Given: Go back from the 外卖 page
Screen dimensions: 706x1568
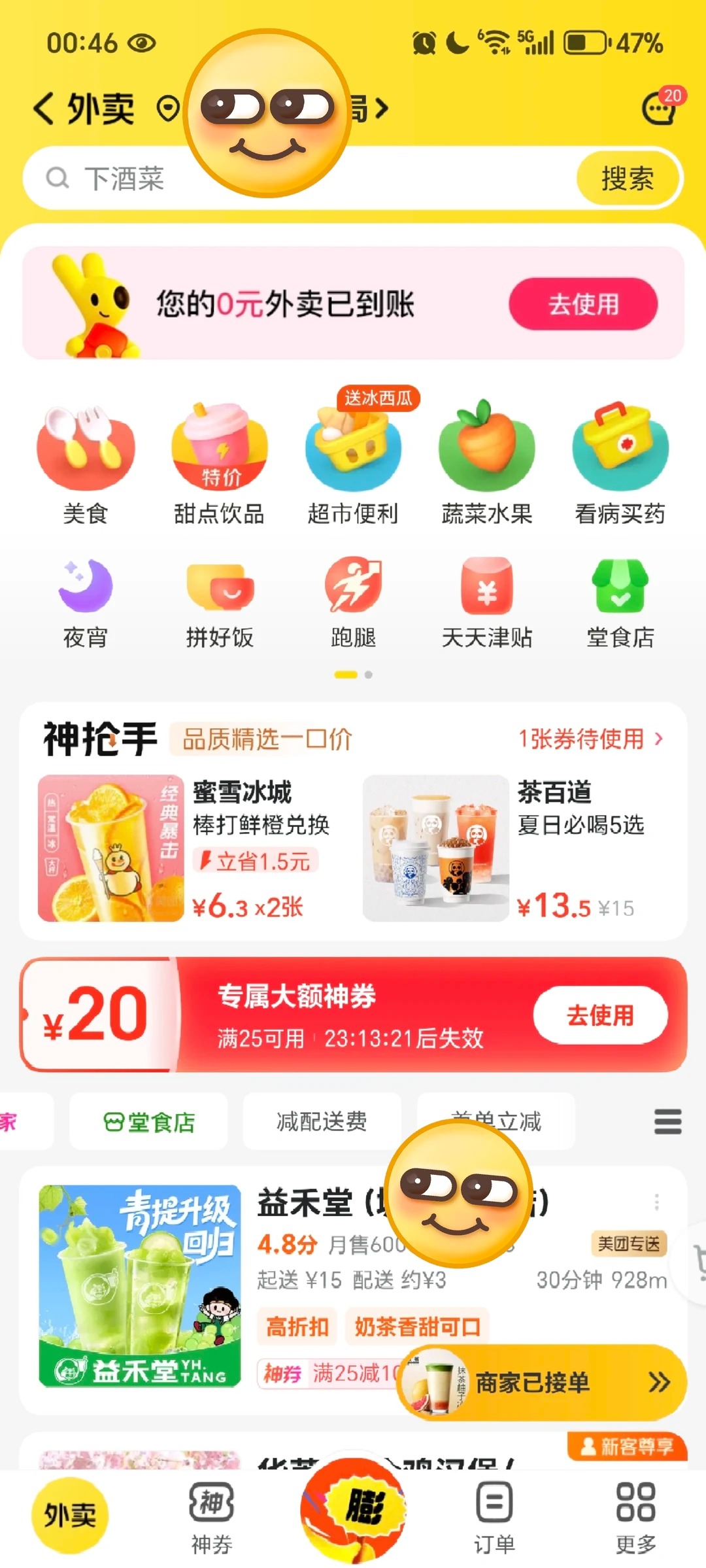Looking at the screenshot, I should coord(44,109).
